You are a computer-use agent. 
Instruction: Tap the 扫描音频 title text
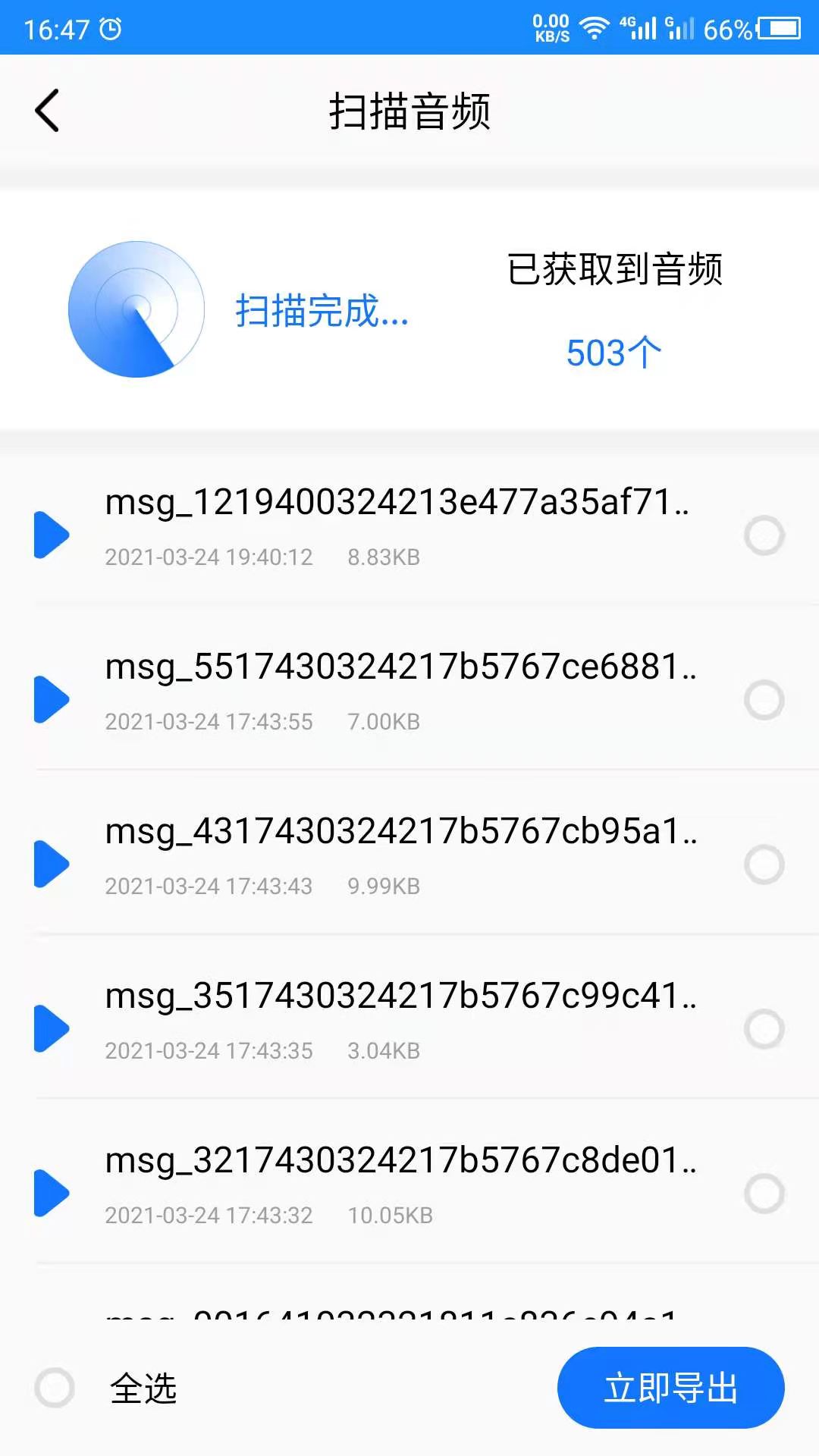tap(409, 110)
